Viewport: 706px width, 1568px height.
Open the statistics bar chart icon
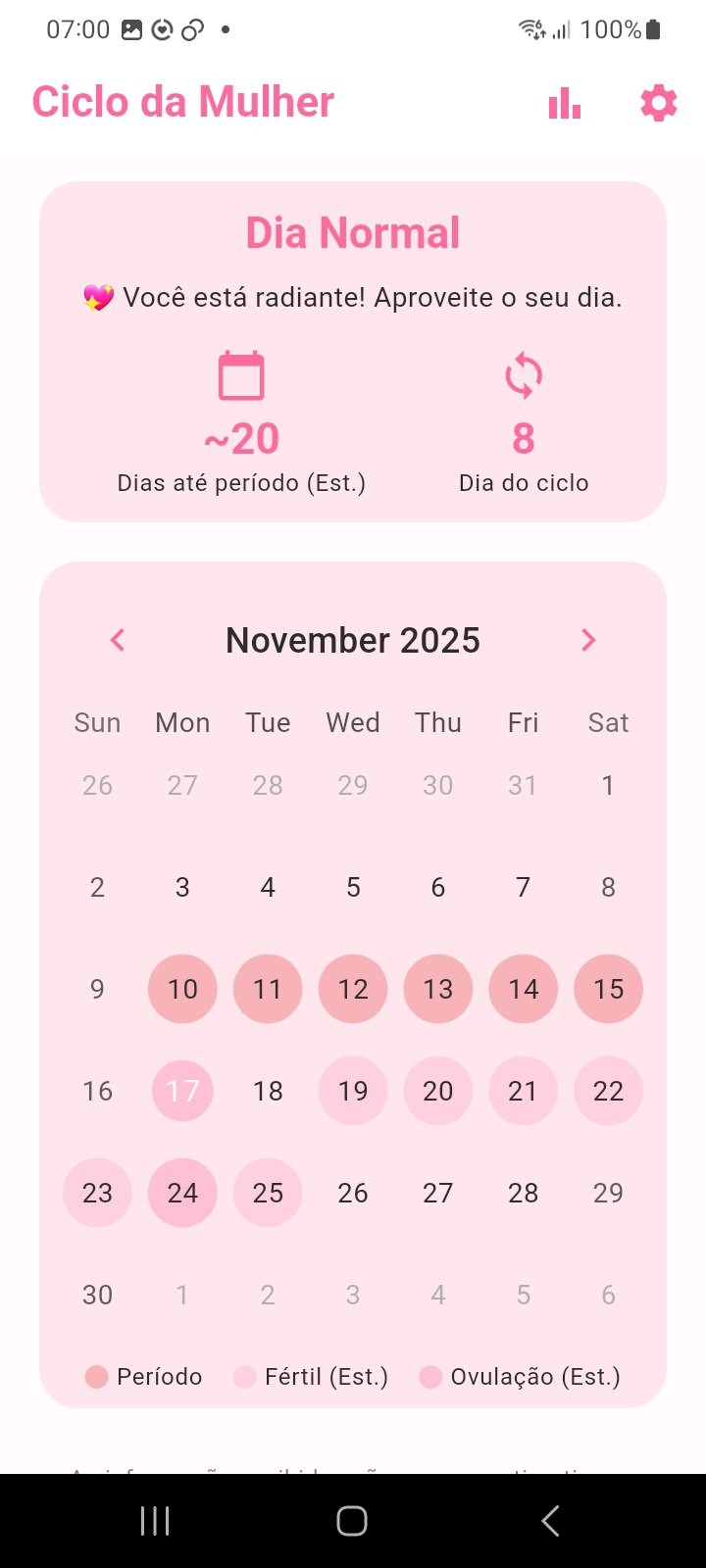click(564, 102)
